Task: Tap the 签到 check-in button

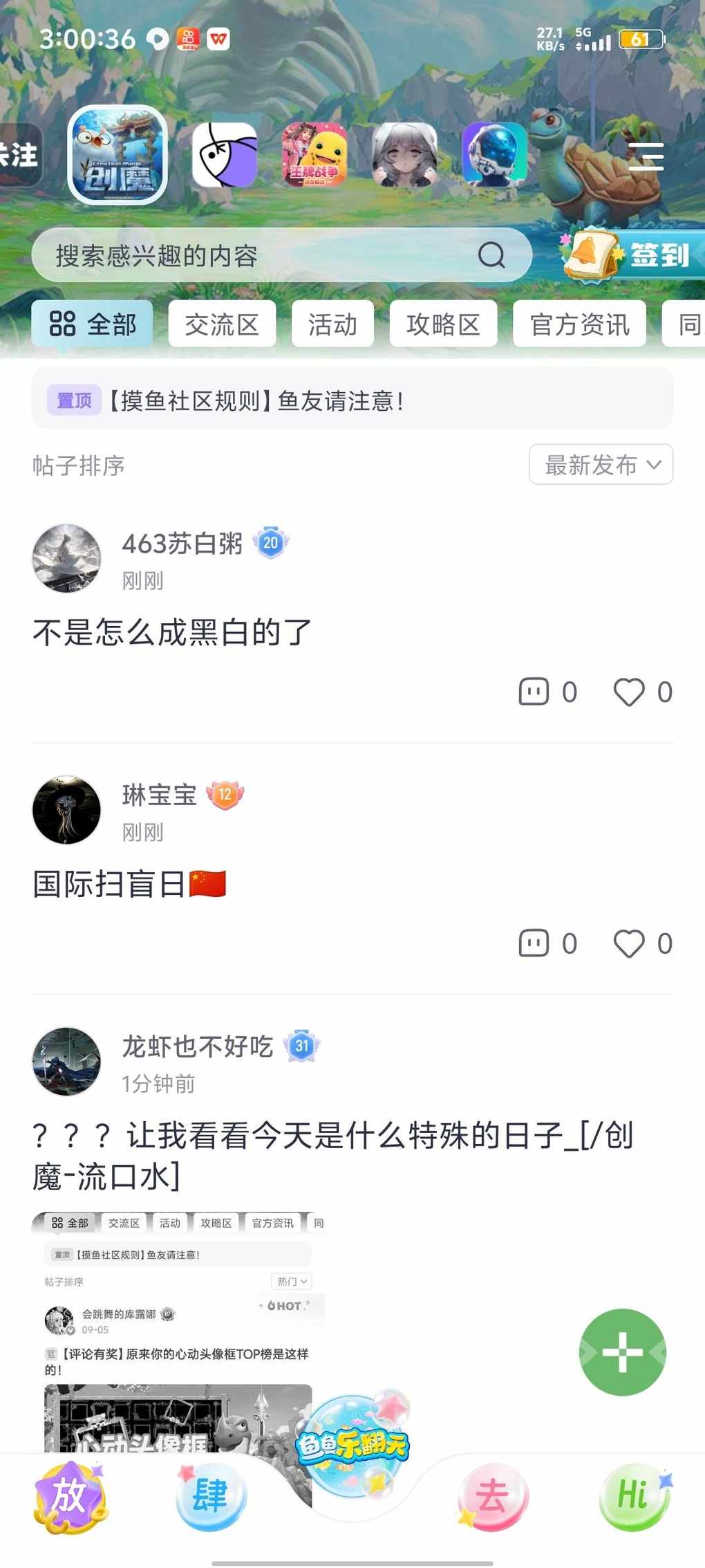Action: click(x=632, y=255)
